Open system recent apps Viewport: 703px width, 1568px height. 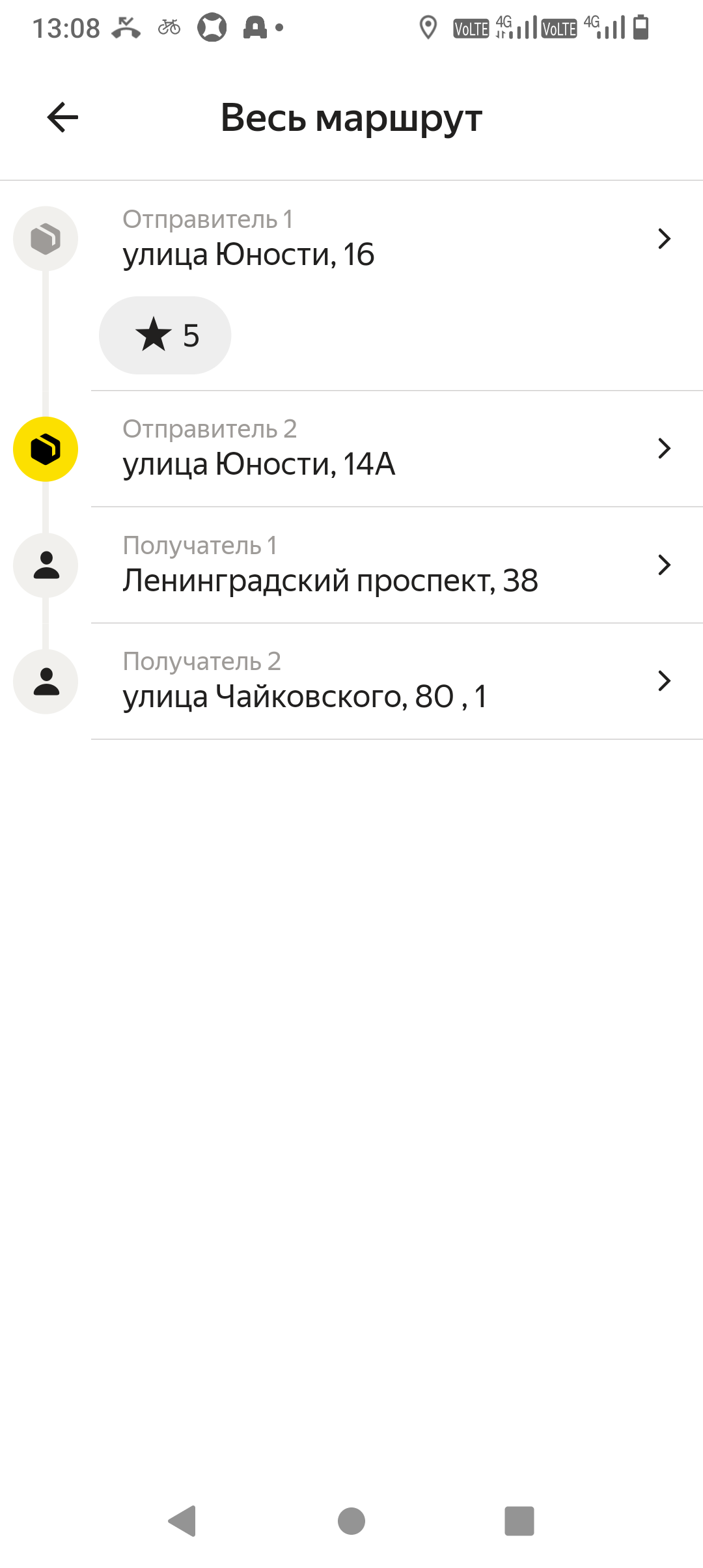[x=519, y=1521]
